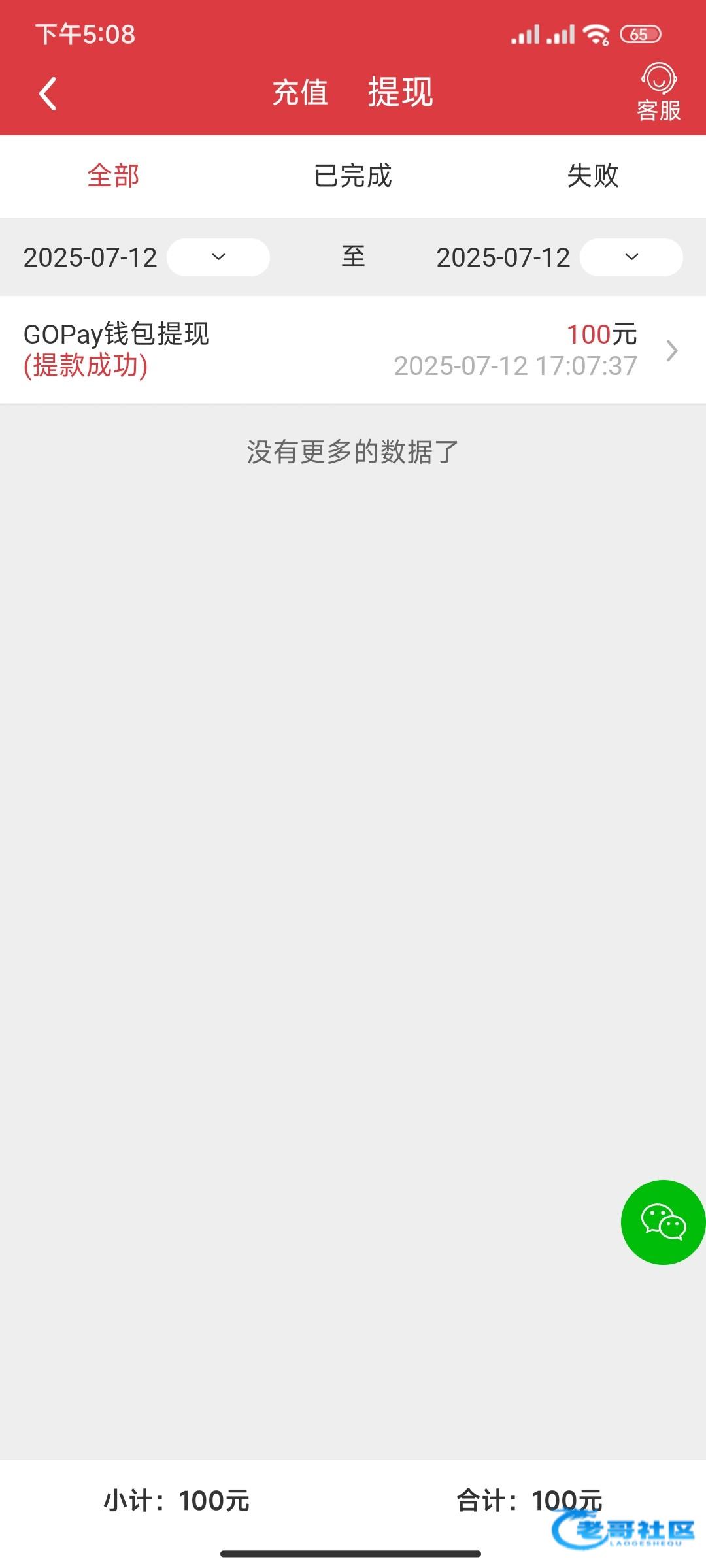Filter by 失败 records
The height and width of the screenshot is (1568, 706).
593,176
